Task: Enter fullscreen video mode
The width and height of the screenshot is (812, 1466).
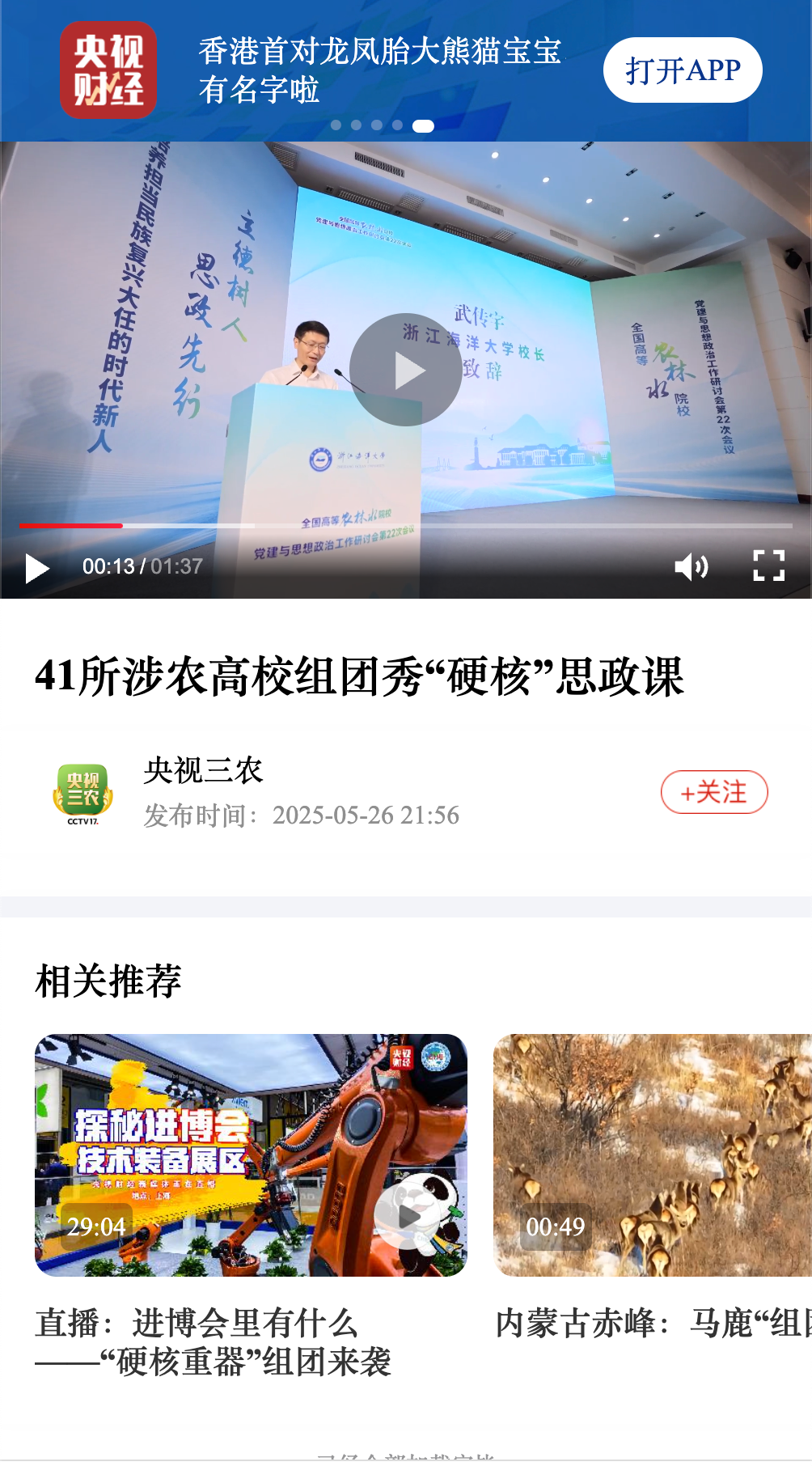Action: coord(768,566)
